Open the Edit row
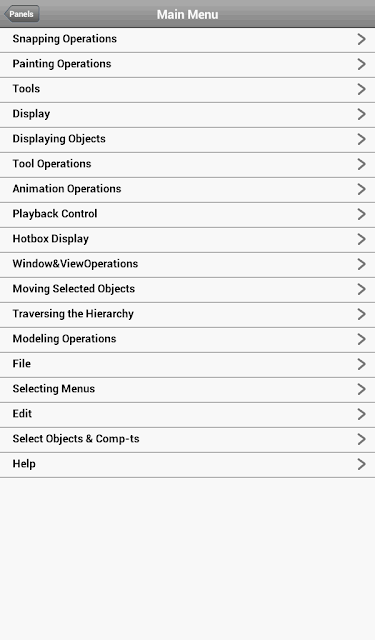The width and height of the screenshot is (375, 640). click(x=187, y=414)
